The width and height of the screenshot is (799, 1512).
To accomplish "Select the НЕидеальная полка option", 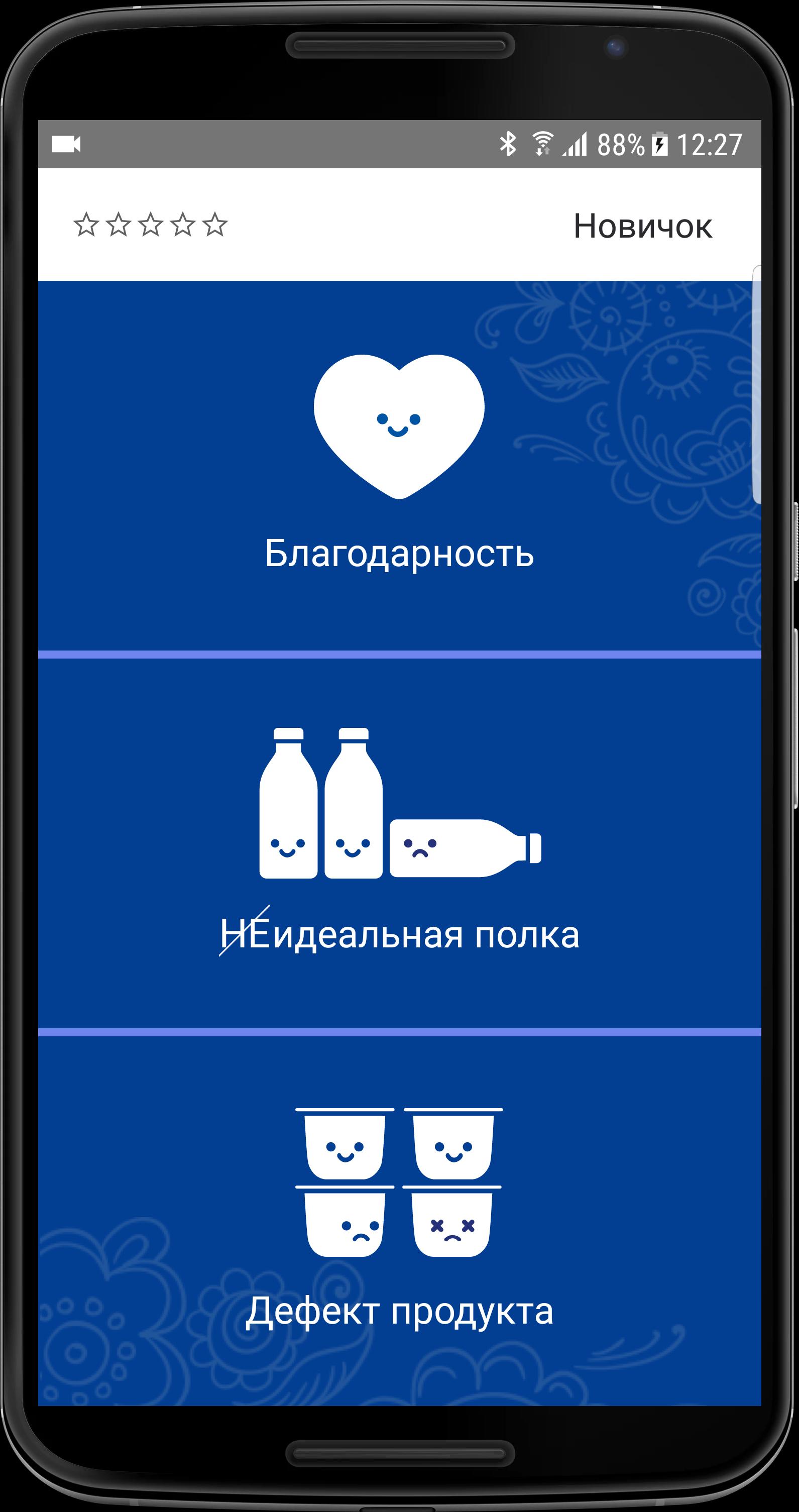I will click(400, 843).
